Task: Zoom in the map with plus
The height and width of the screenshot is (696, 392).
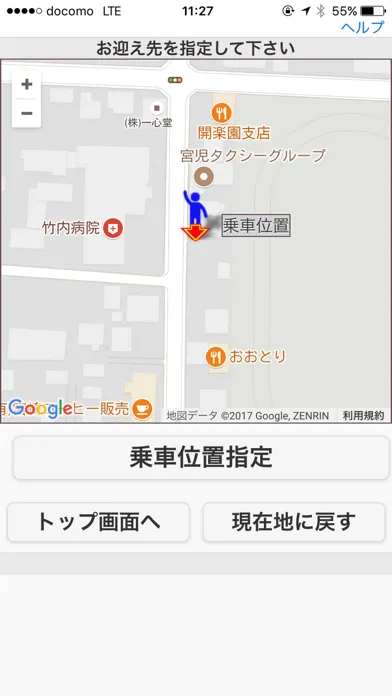Action: [27, 84]
